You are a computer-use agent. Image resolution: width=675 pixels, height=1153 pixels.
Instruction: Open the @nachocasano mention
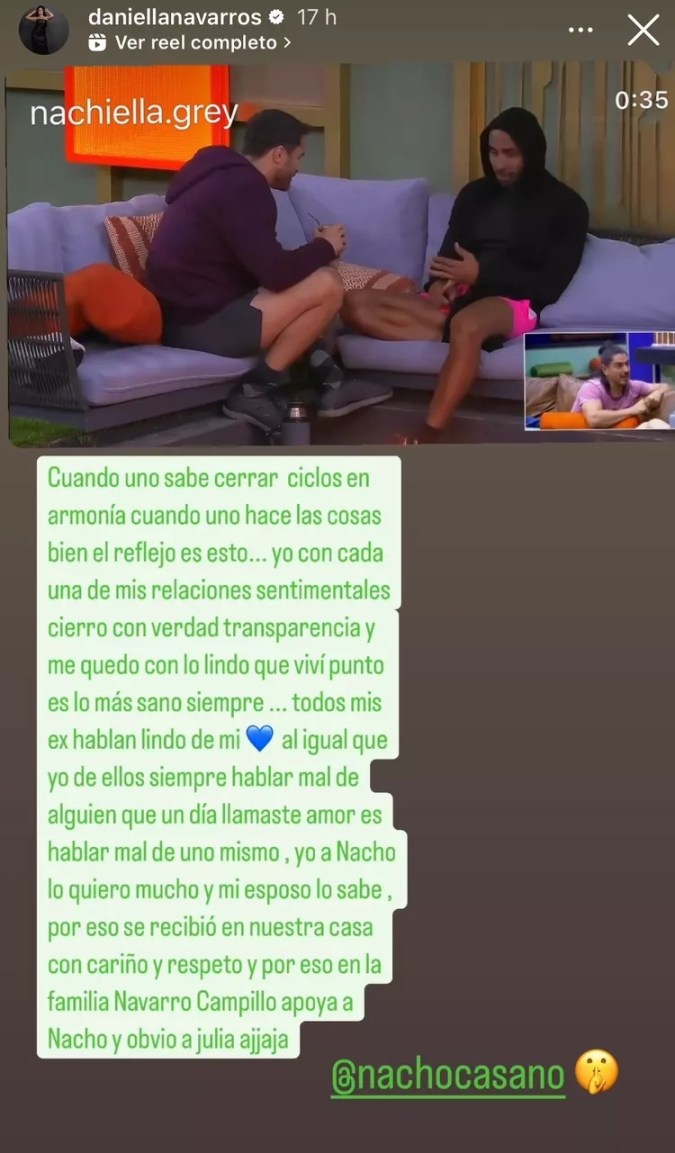tap(448, 1074)
